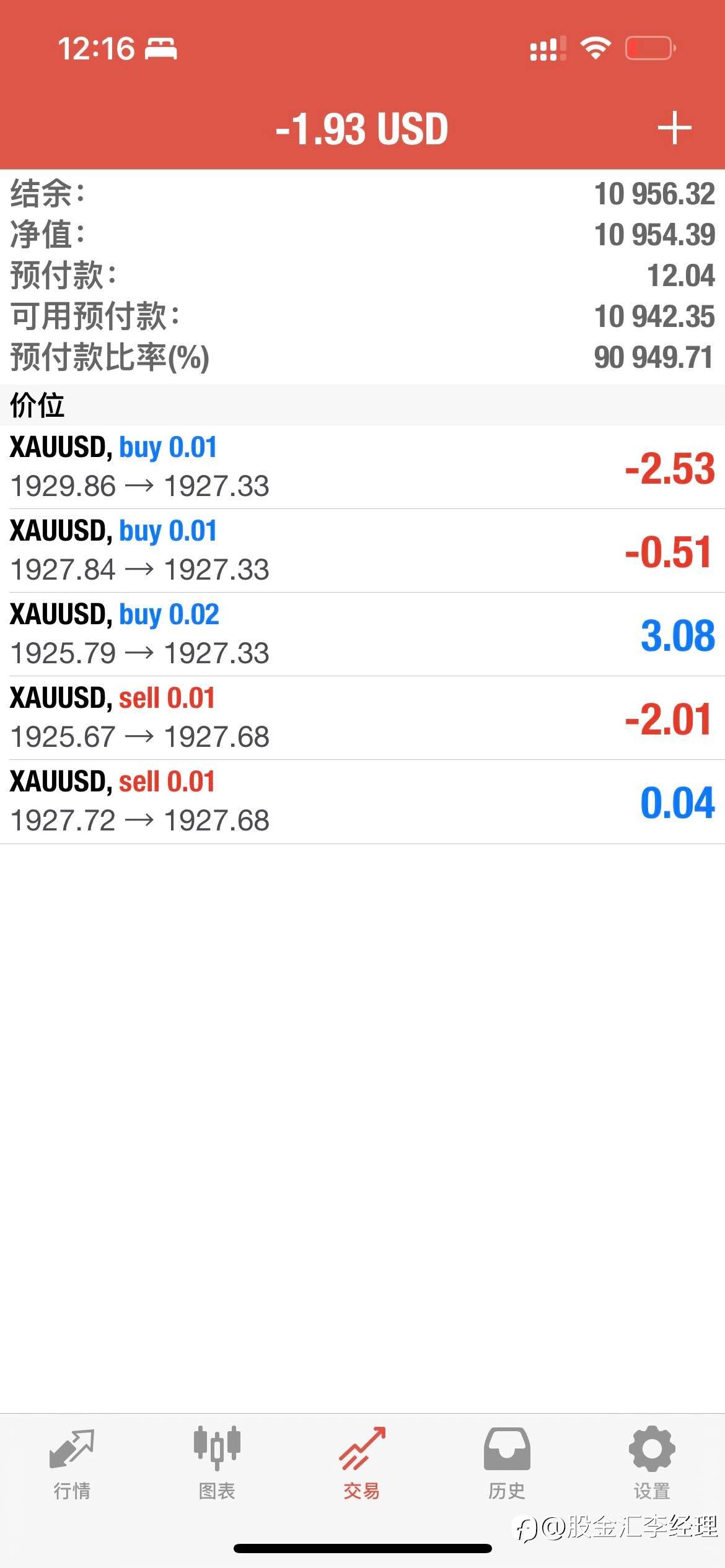Select the sell 0.01 position at 1927.72

362,801
